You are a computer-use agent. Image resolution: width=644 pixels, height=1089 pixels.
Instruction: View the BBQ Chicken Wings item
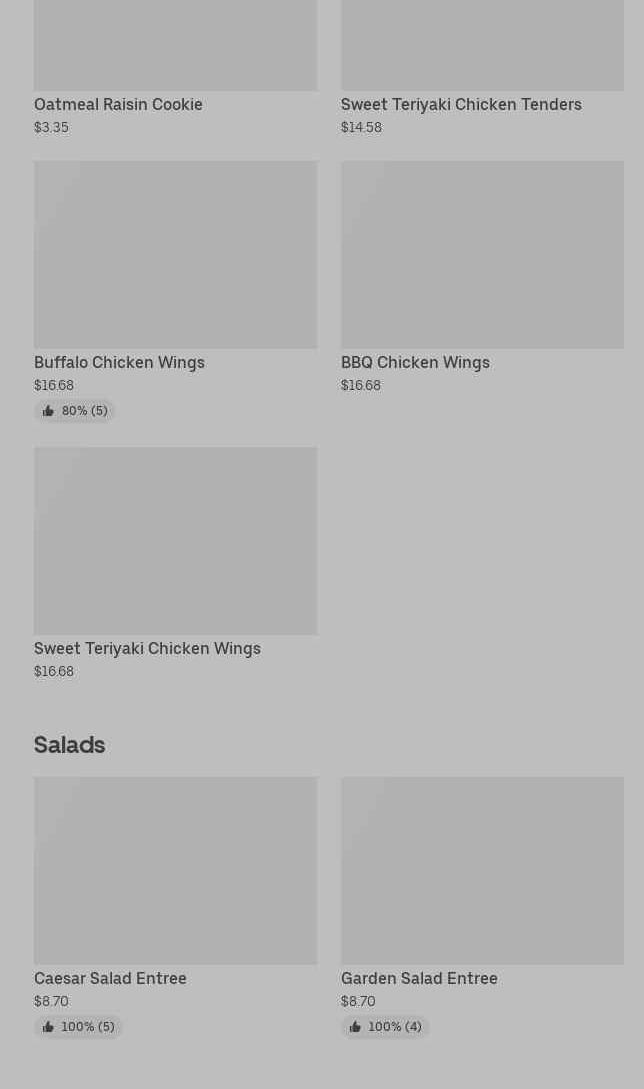(x=482, y=278)
